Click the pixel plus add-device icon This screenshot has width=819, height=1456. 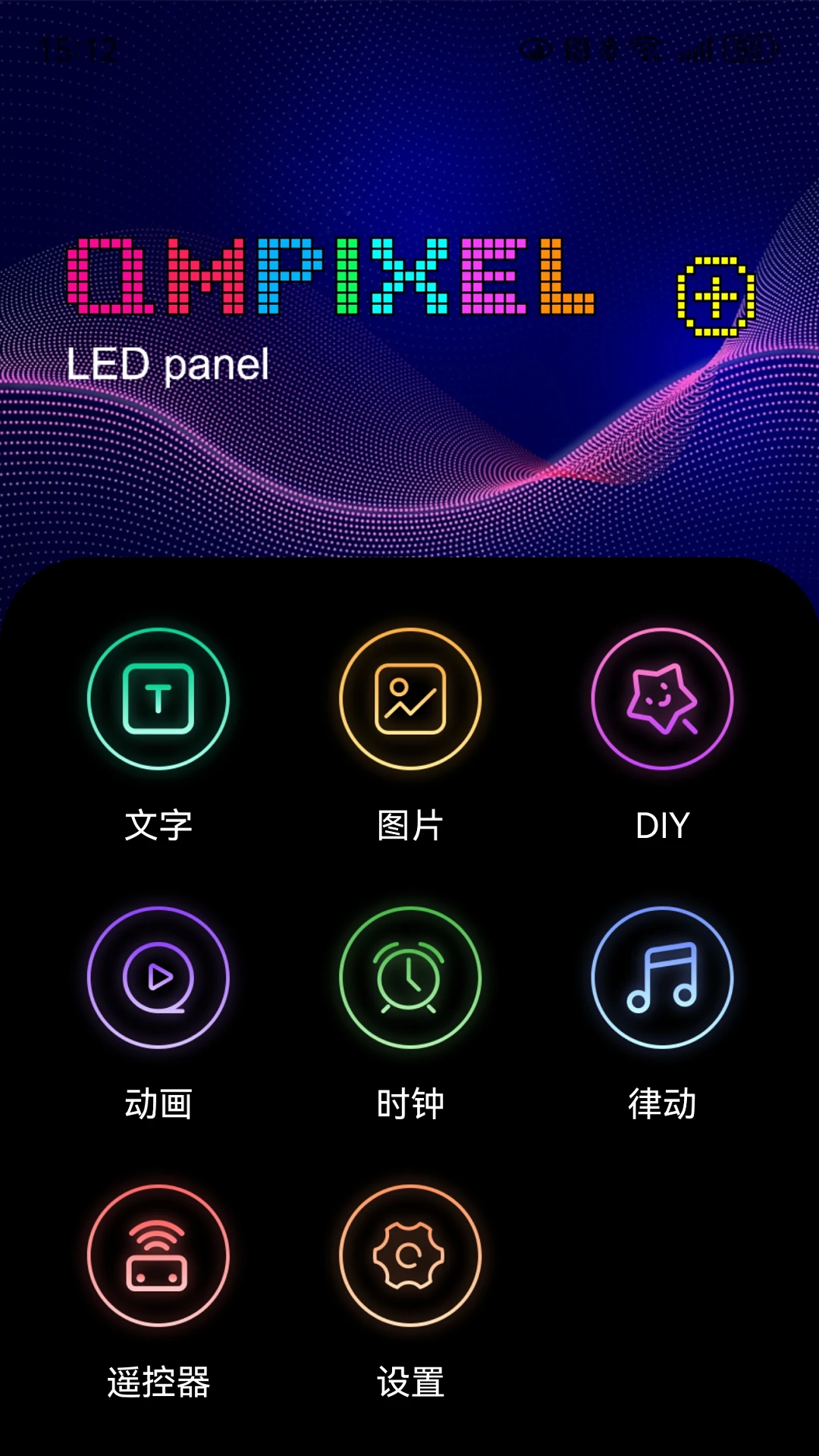point(717,294)
